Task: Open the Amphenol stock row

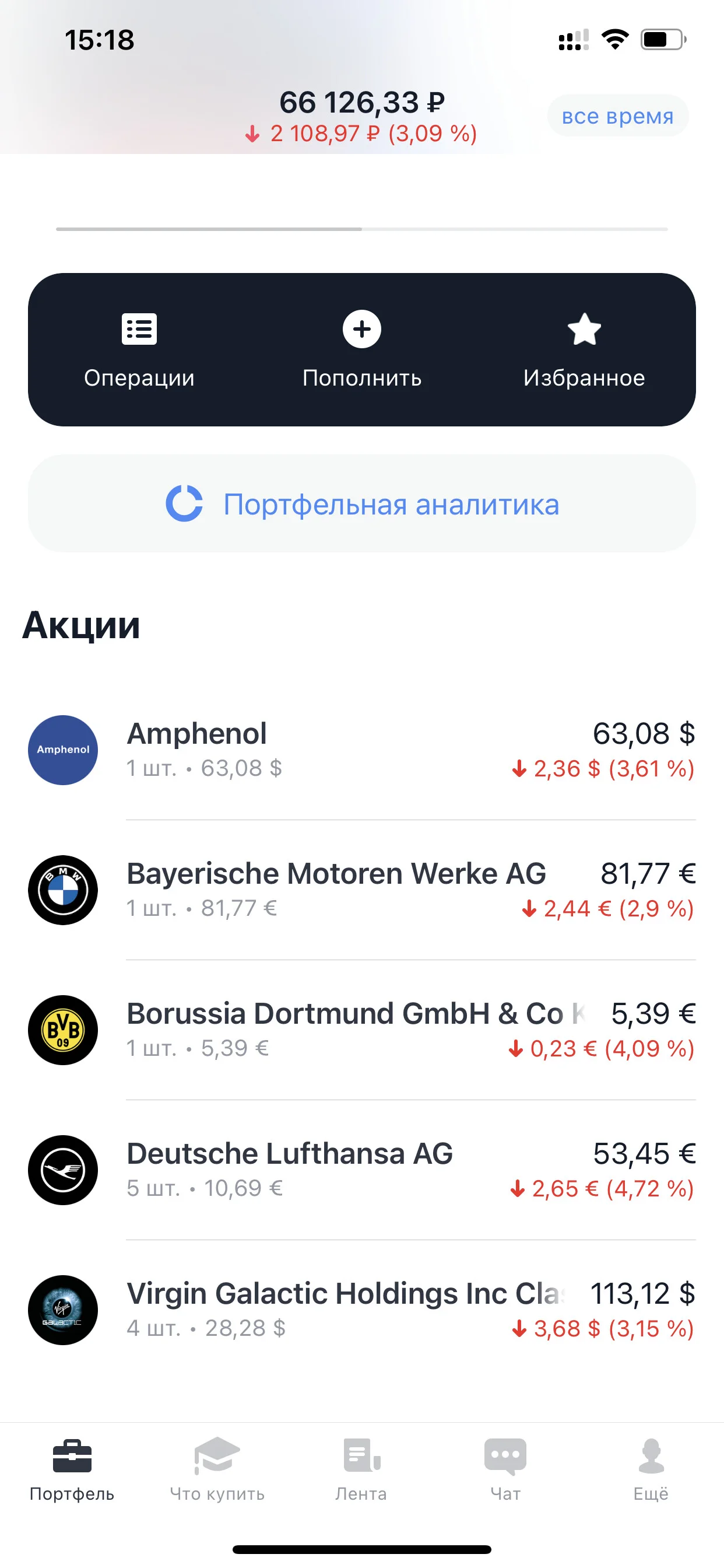Action: pos(362,750)
